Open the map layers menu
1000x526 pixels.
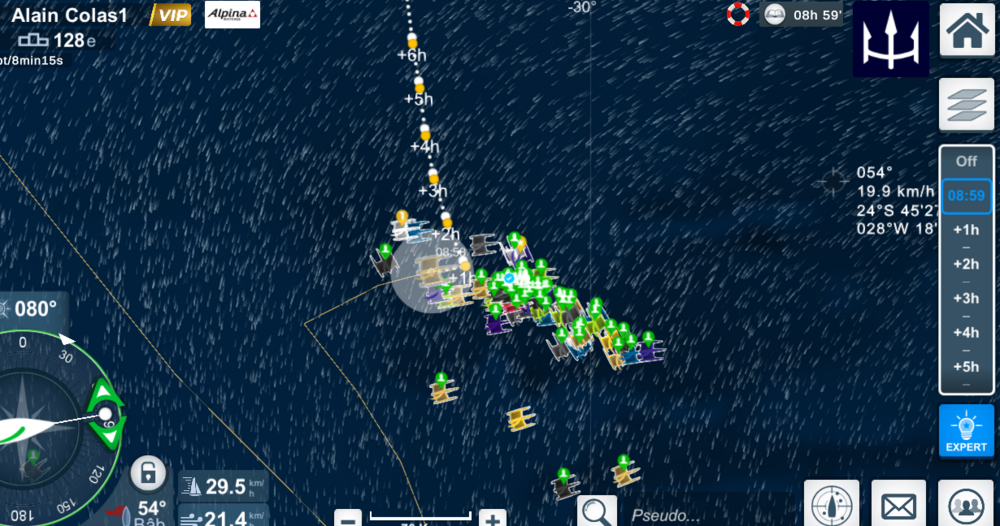coord(966,103)
